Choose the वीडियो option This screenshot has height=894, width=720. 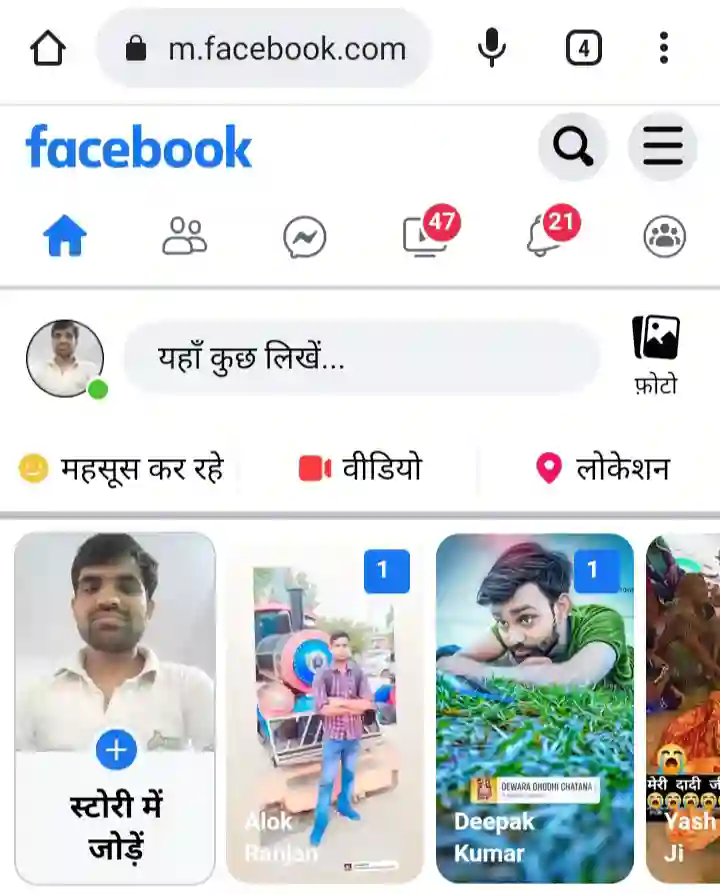point(361,468)
